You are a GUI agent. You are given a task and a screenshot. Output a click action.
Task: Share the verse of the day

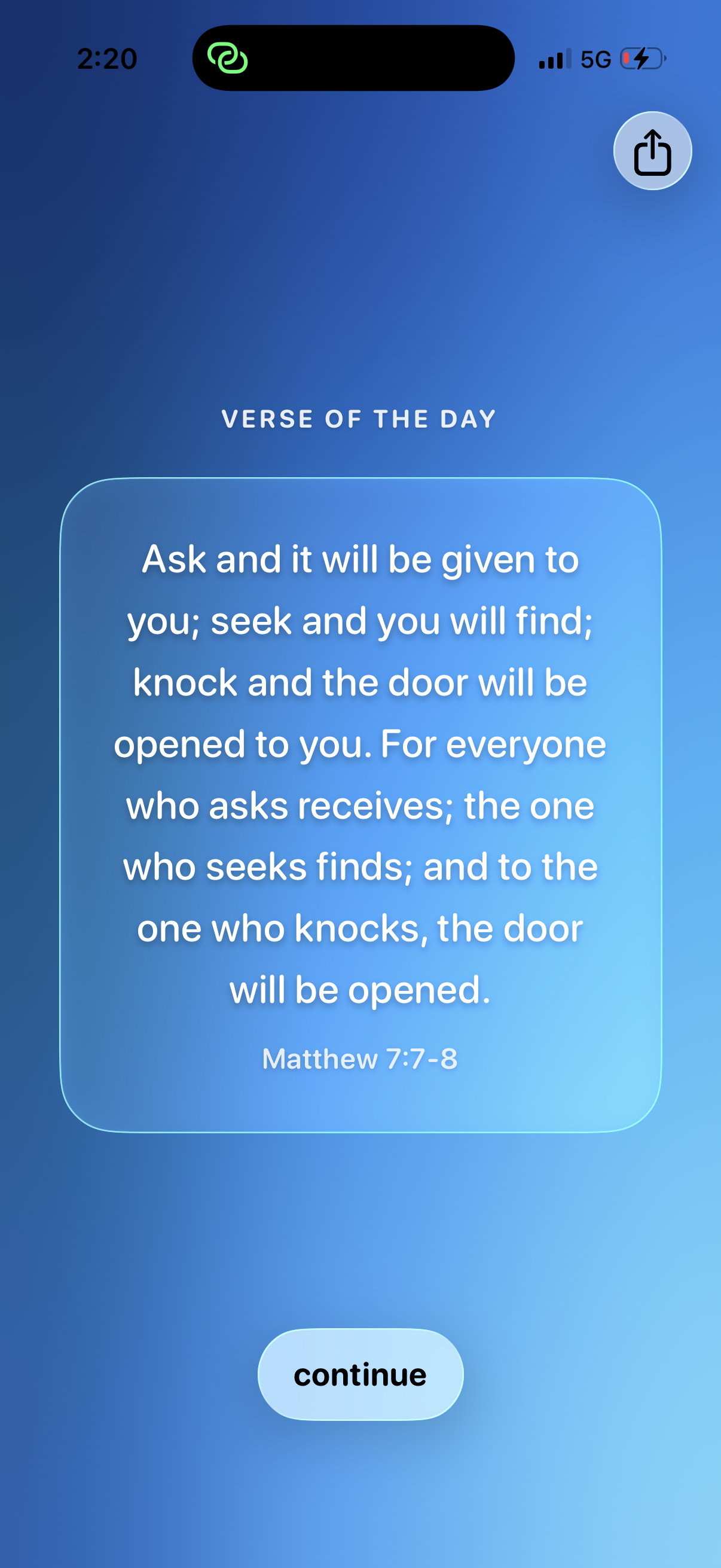(652, 151)
